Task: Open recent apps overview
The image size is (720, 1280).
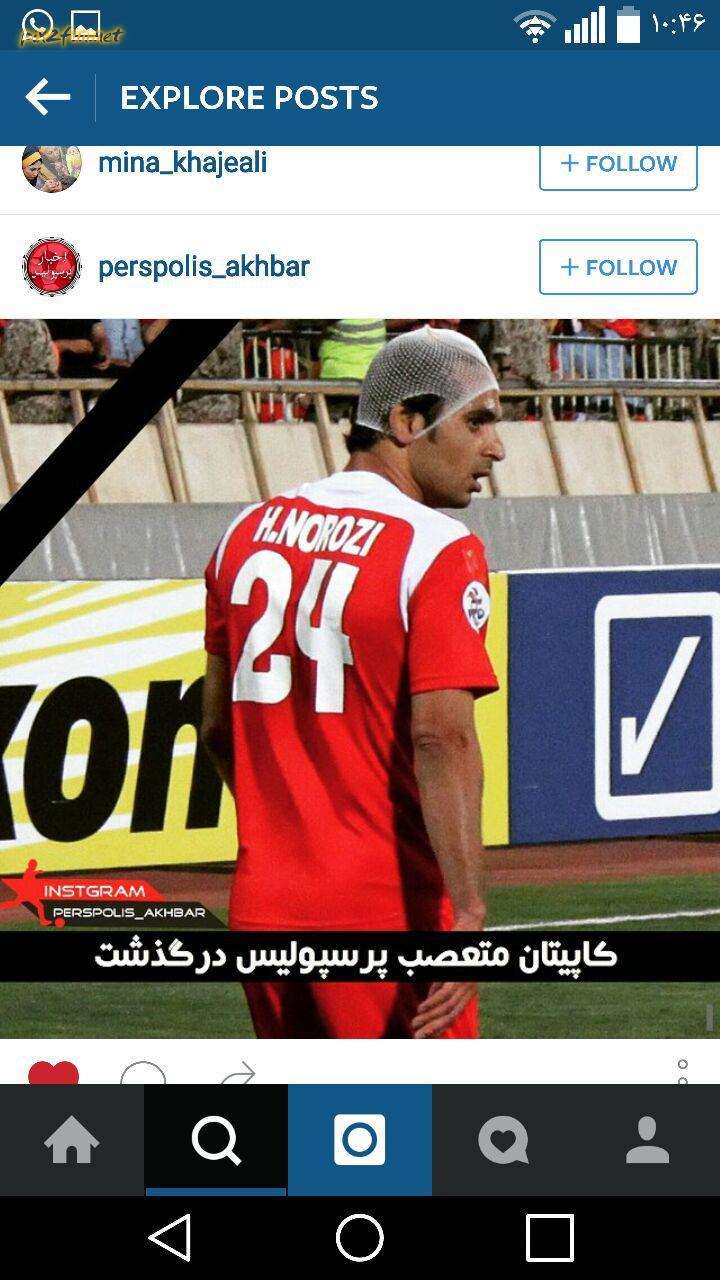Action: point(550,1238)
